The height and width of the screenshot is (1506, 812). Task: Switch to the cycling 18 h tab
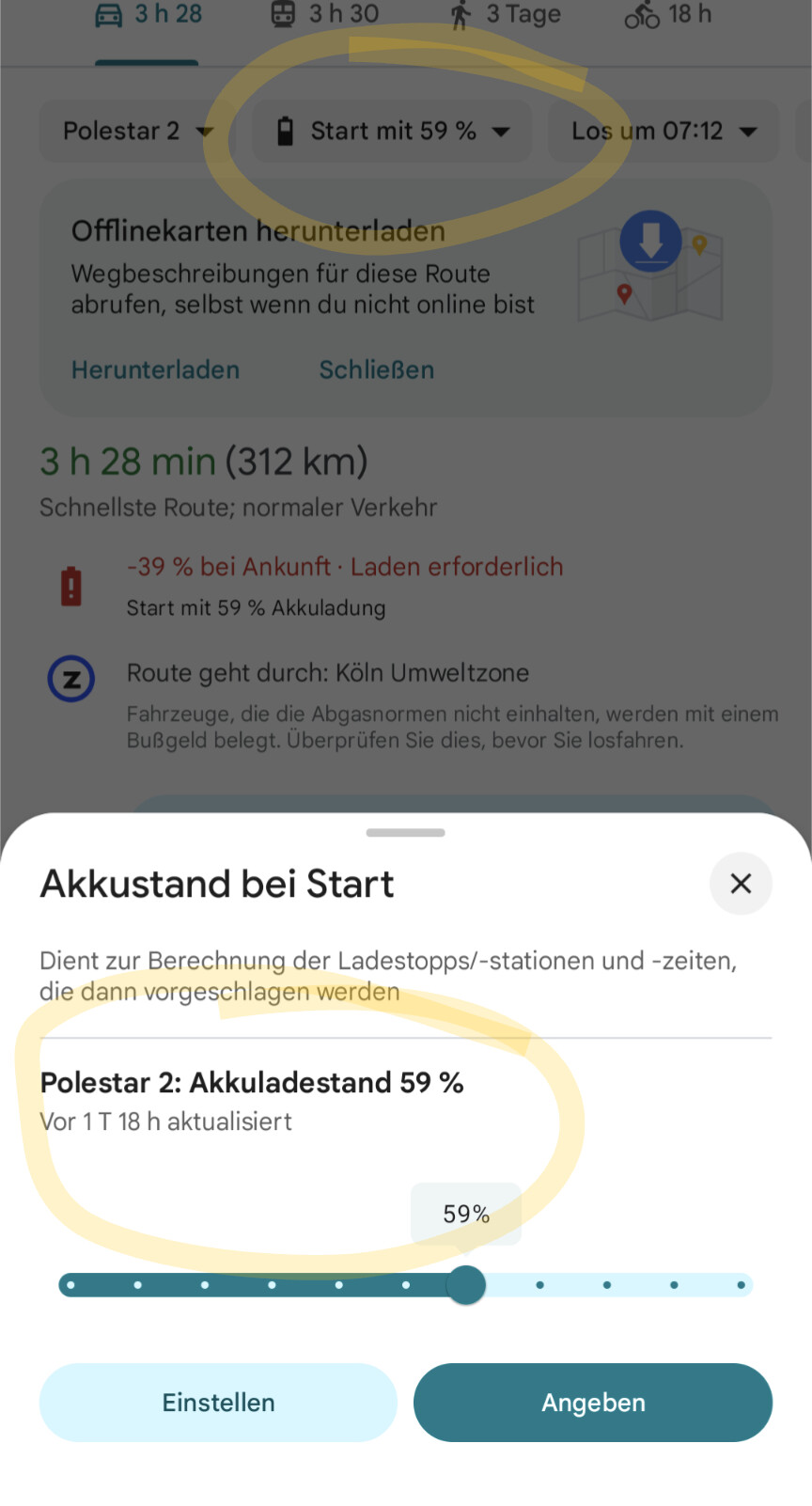668,15
